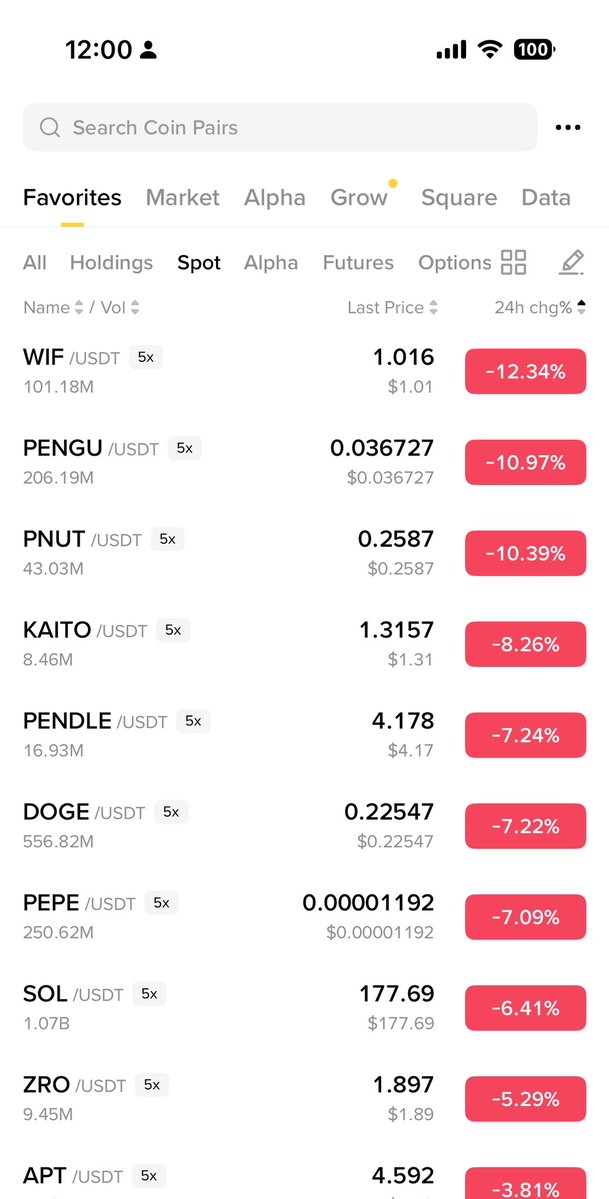Select the Futures filter
The image size is (609, 1199).
[x=358, y=262]
